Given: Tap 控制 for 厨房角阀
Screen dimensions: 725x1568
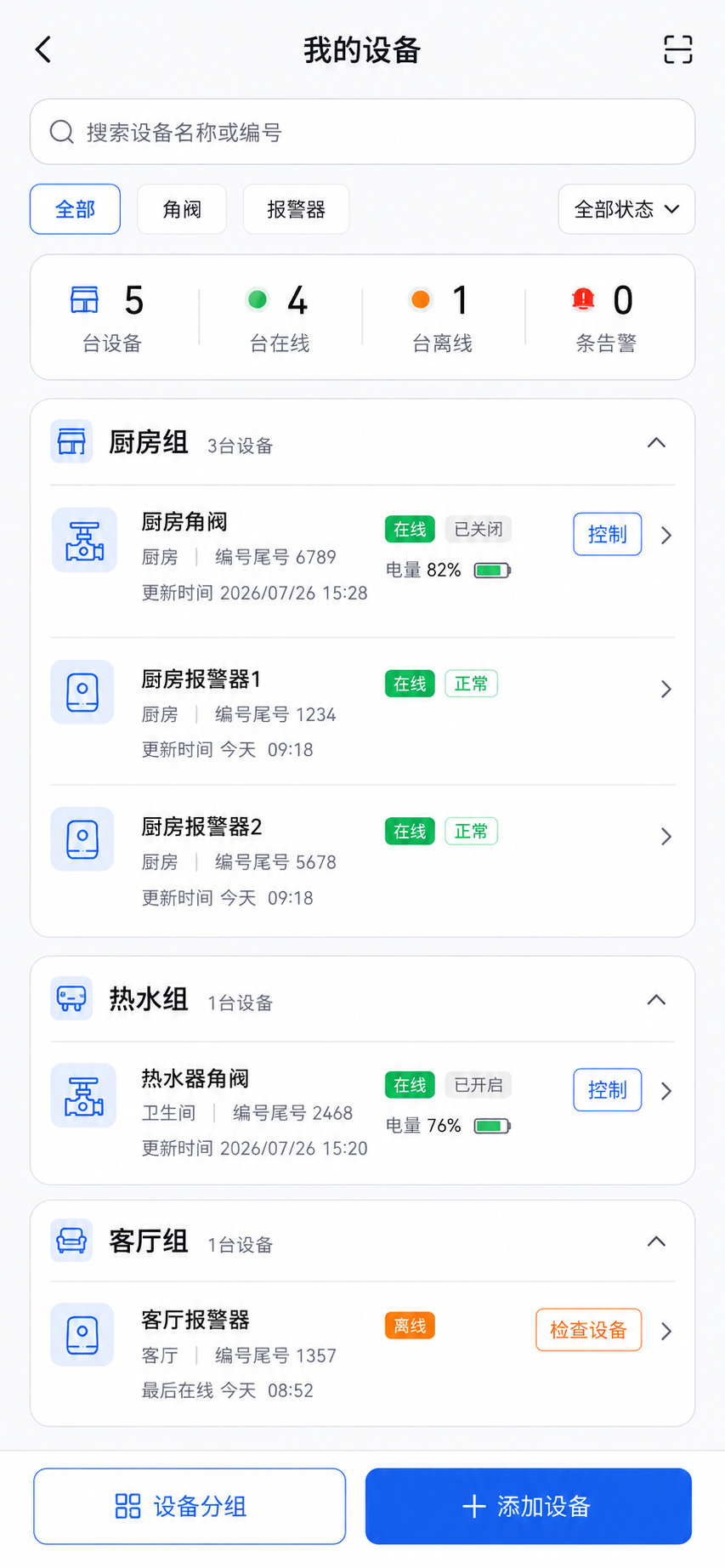Looking at the screenshot, I should click(607, 534).
